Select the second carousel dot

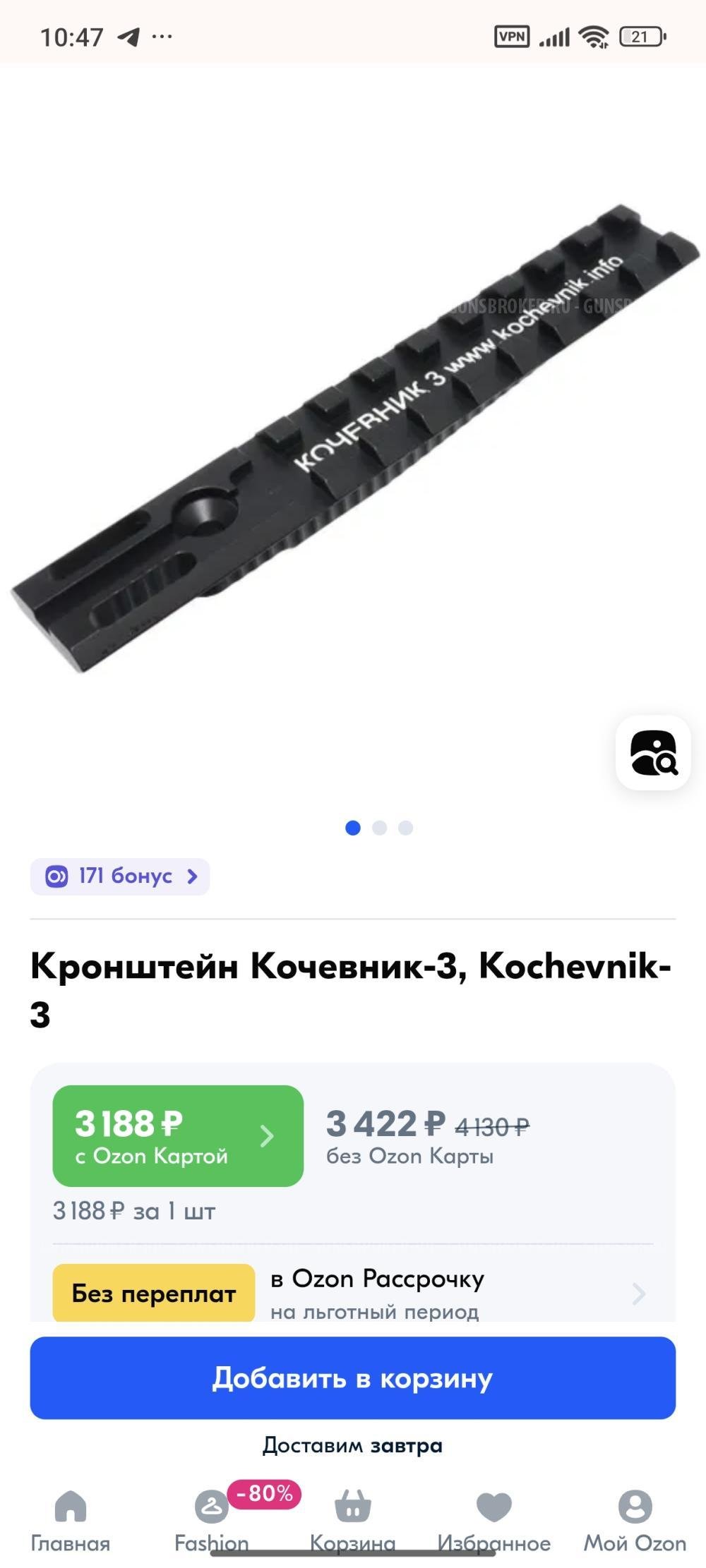379,827
